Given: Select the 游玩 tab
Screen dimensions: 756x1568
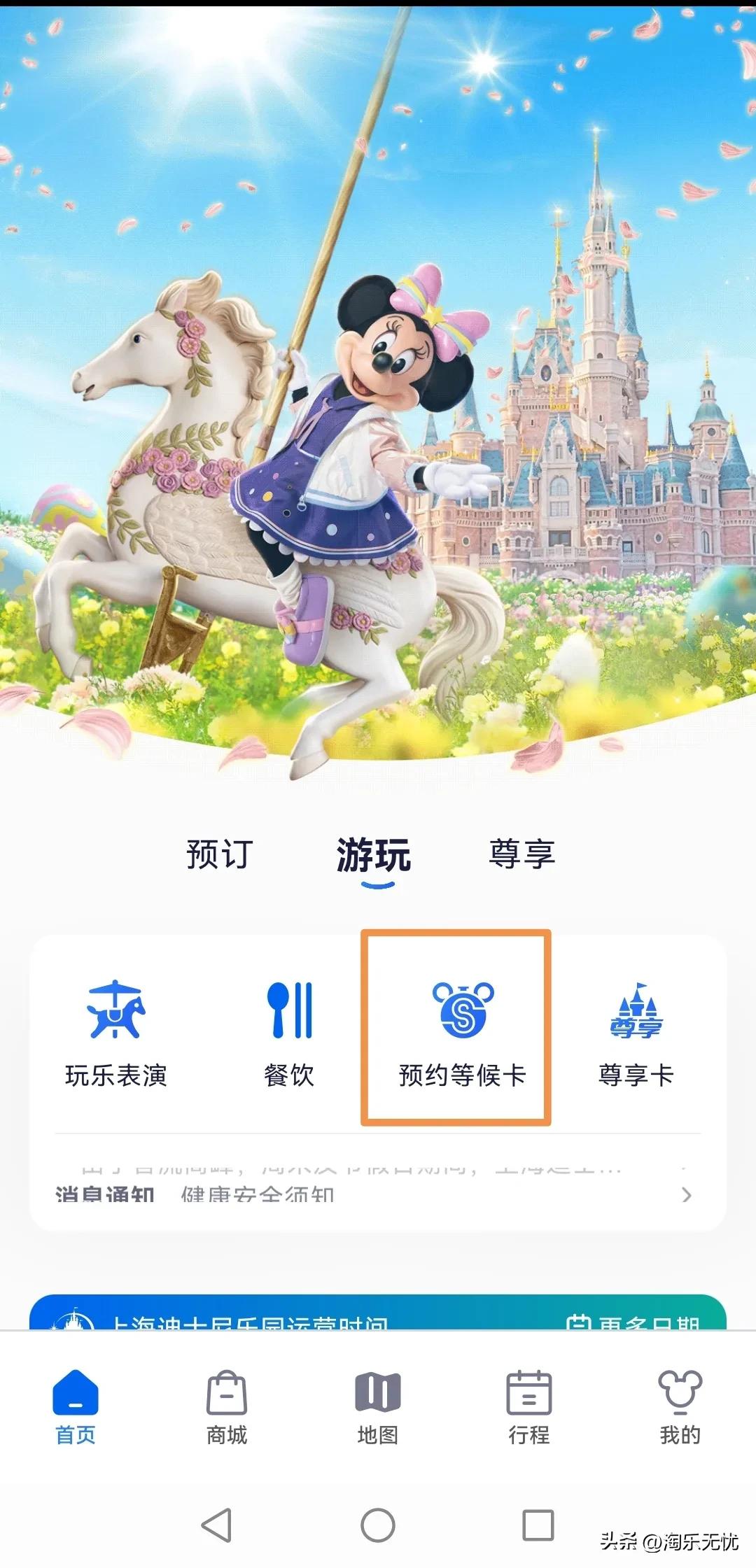Looking at the screenshot, I should pos(374,855).
